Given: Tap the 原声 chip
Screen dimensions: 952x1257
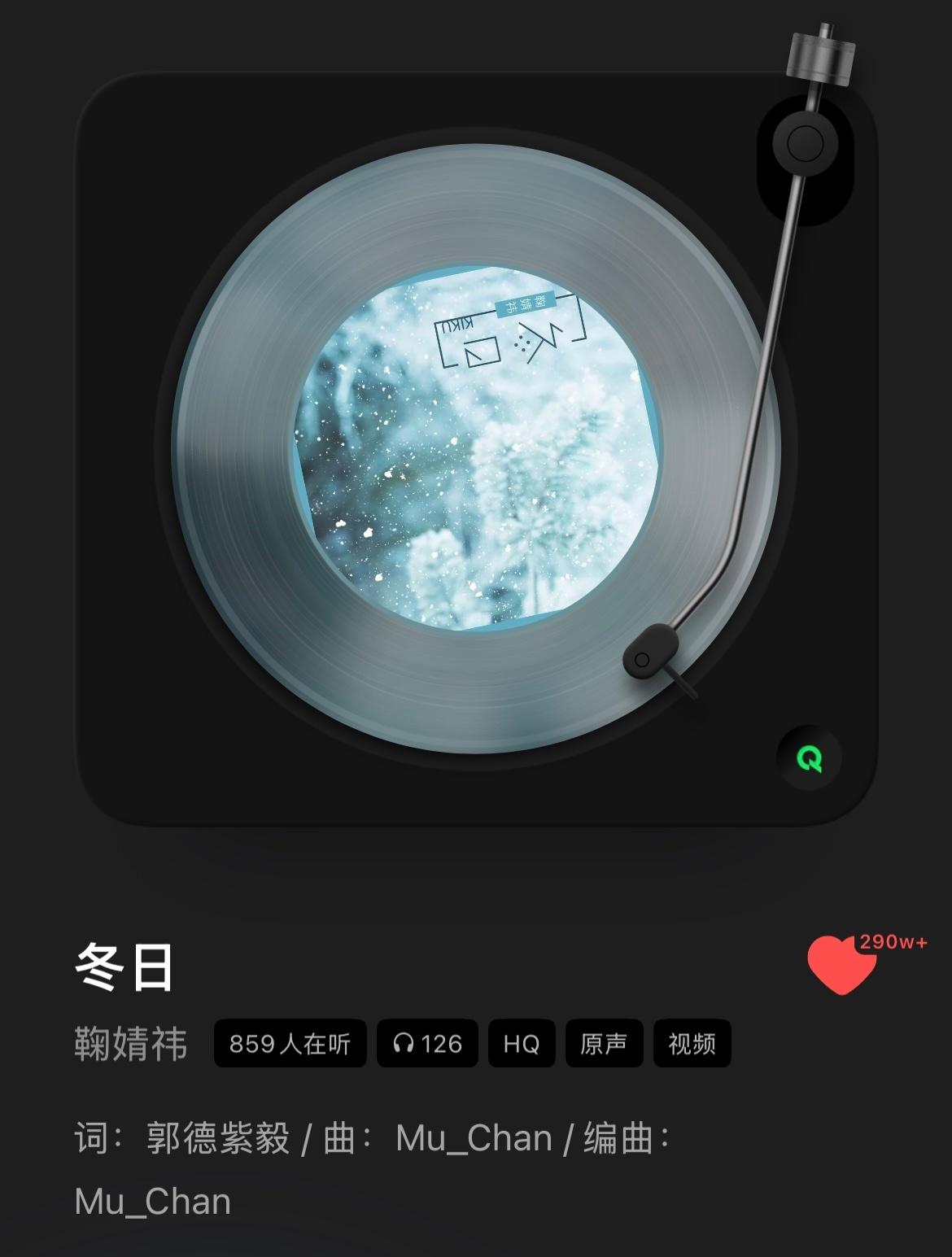Looking at the screenshot, I should 604,1043.
